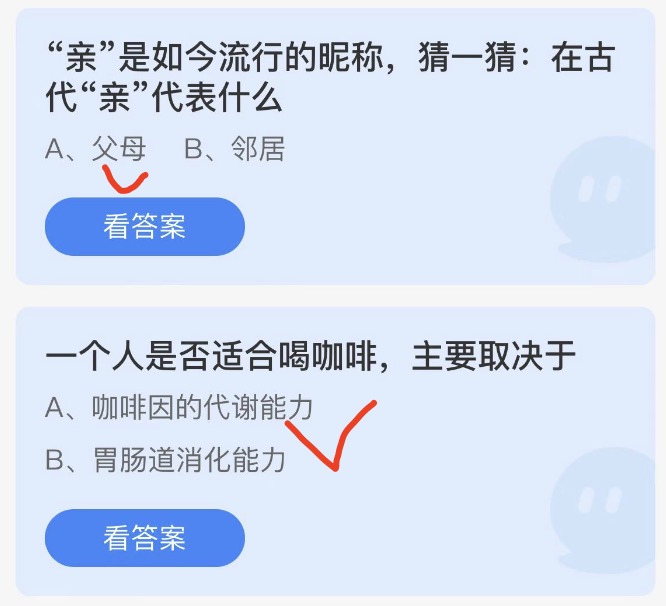Show answer for the coffee suitability question

(x=144, y=538)
